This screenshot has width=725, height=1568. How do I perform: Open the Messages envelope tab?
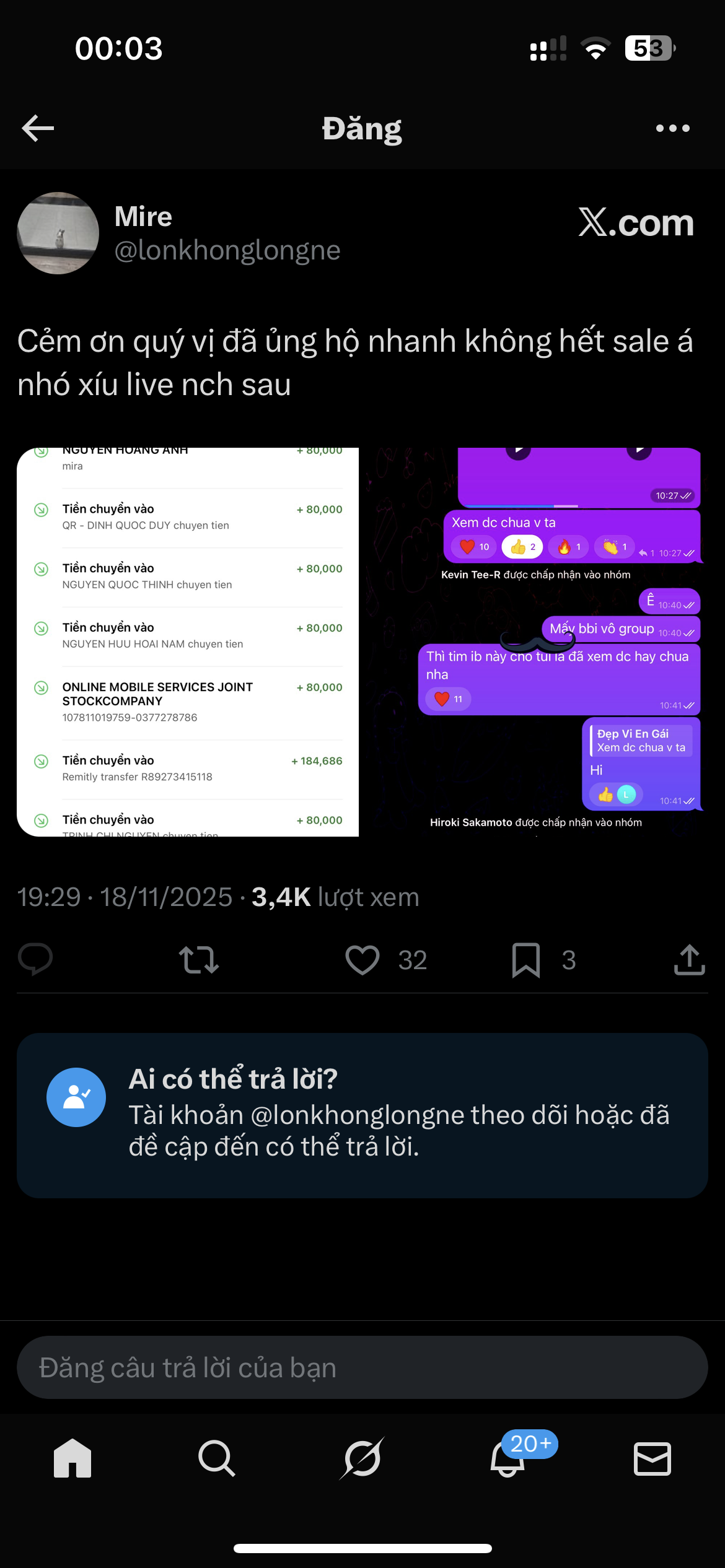pyautogui.click(x=652, y=1458)
